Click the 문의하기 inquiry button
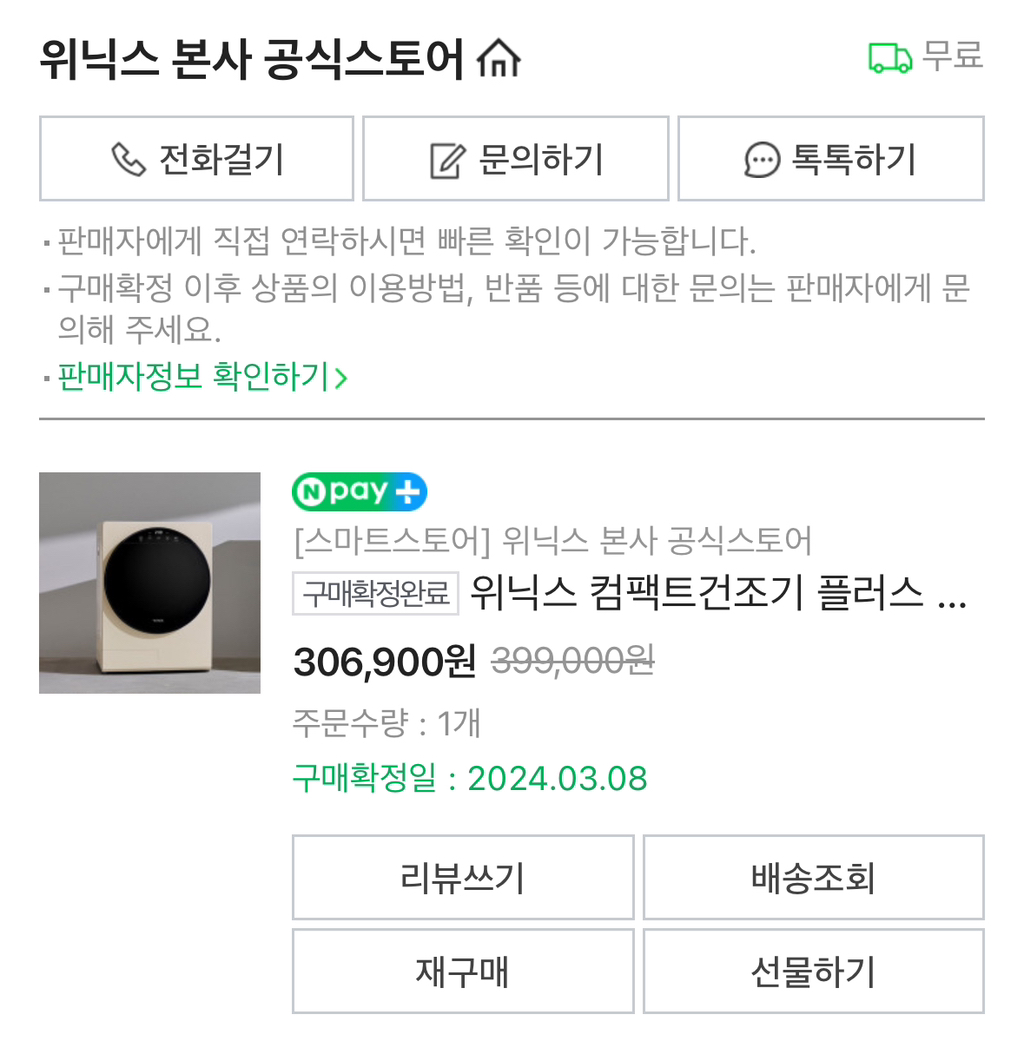 pyautogui.click(x=517, y=158)
